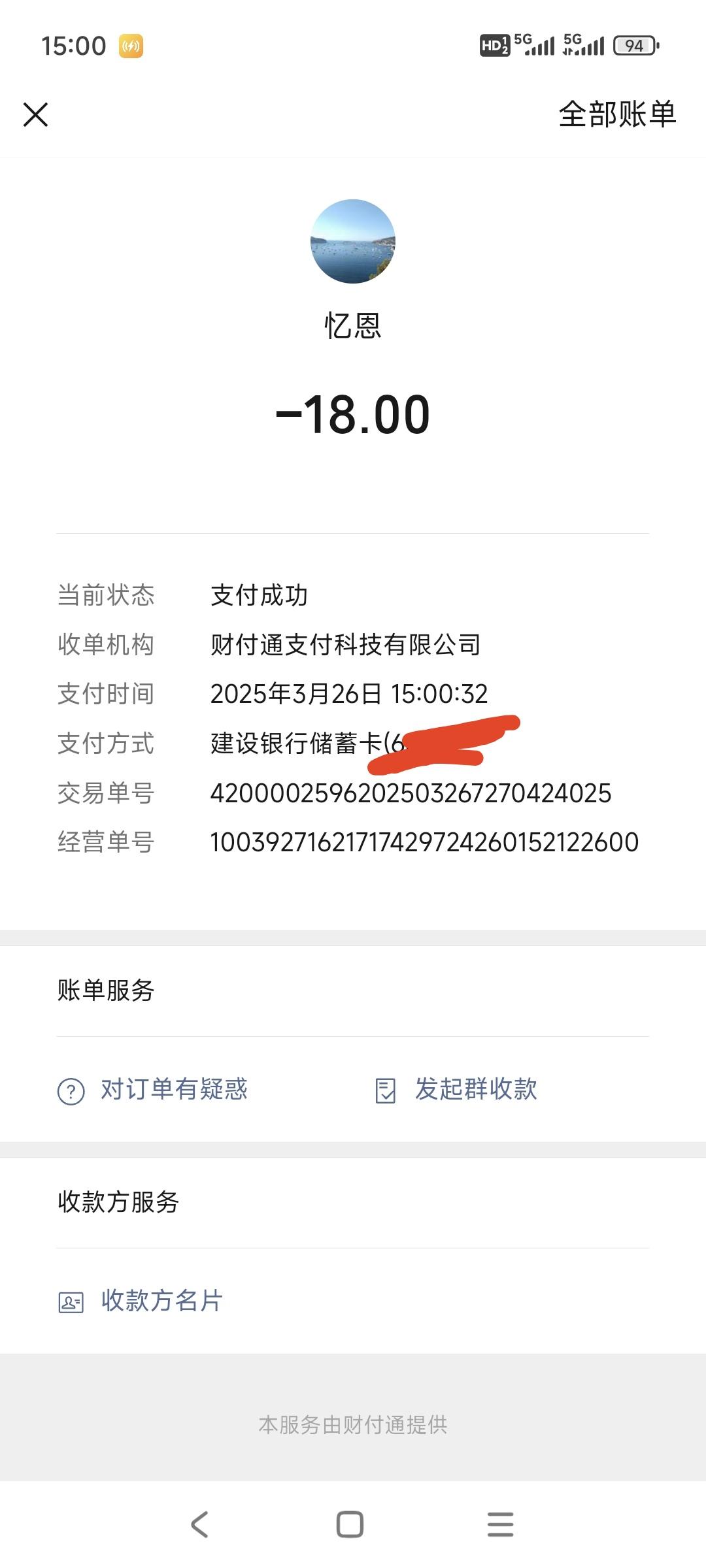Close the payment detail page

35,115
